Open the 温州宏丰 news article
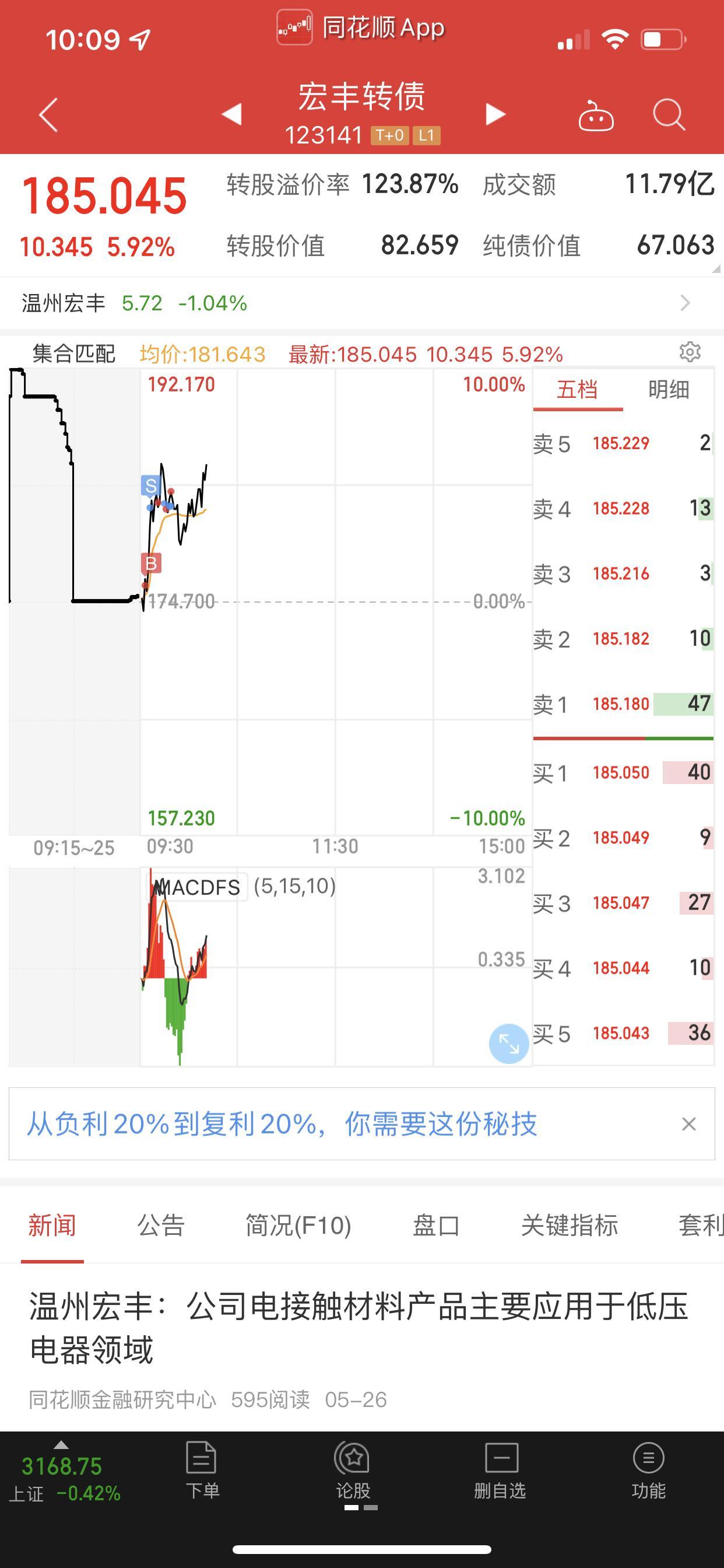724x1568 pixels. 359,1328
